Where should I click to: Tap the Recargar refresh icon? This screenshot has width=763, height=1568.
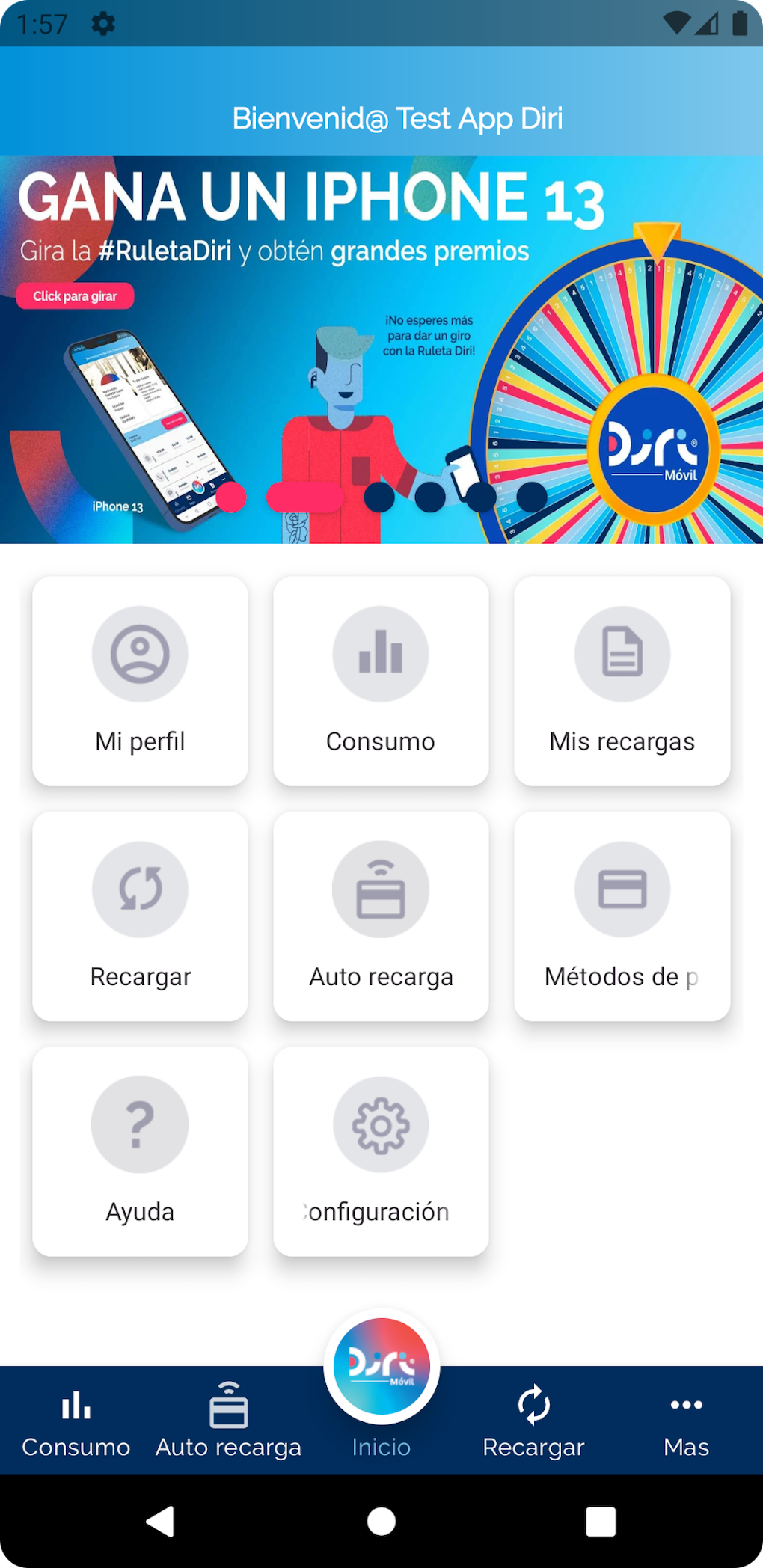[139, 889]
